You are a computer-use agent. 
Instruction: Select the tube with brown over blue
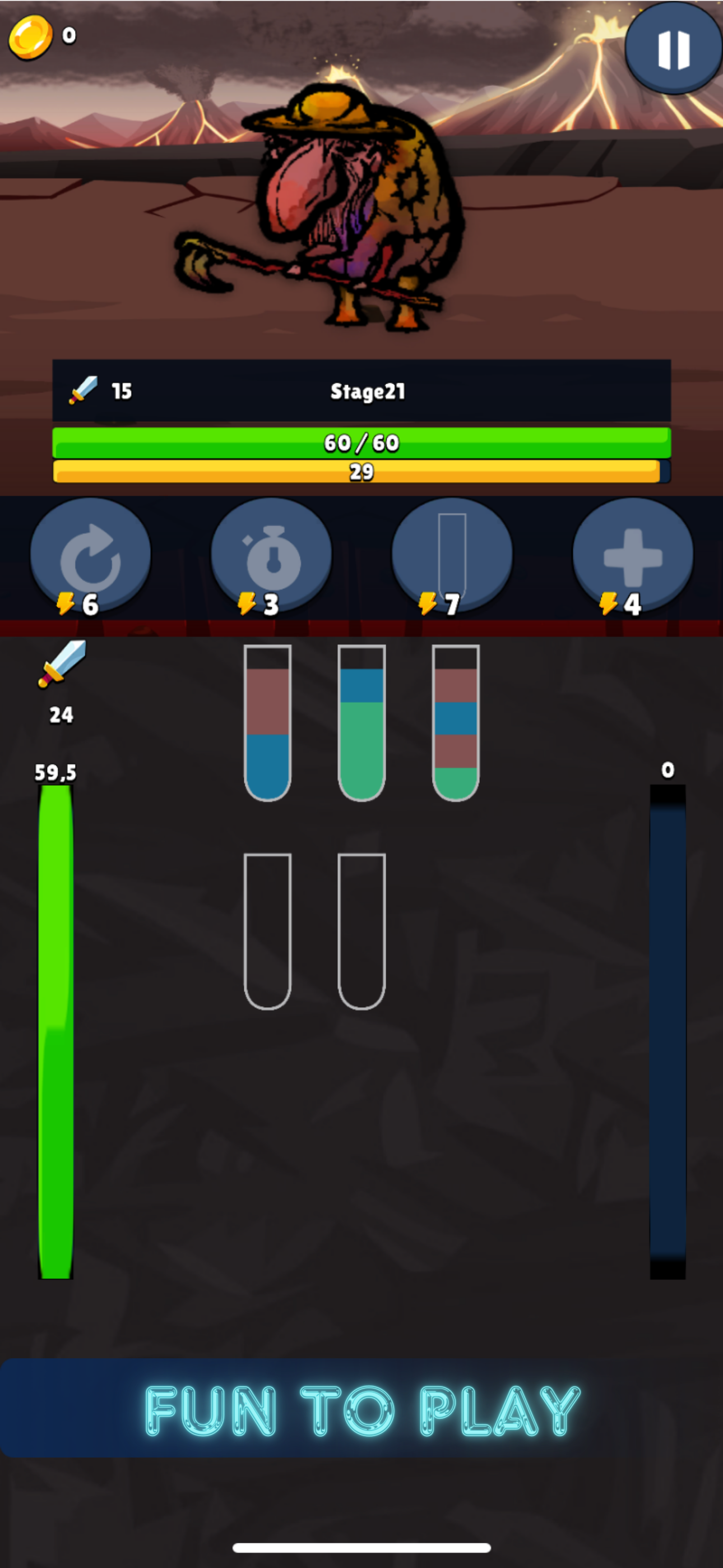pos(267,722)
